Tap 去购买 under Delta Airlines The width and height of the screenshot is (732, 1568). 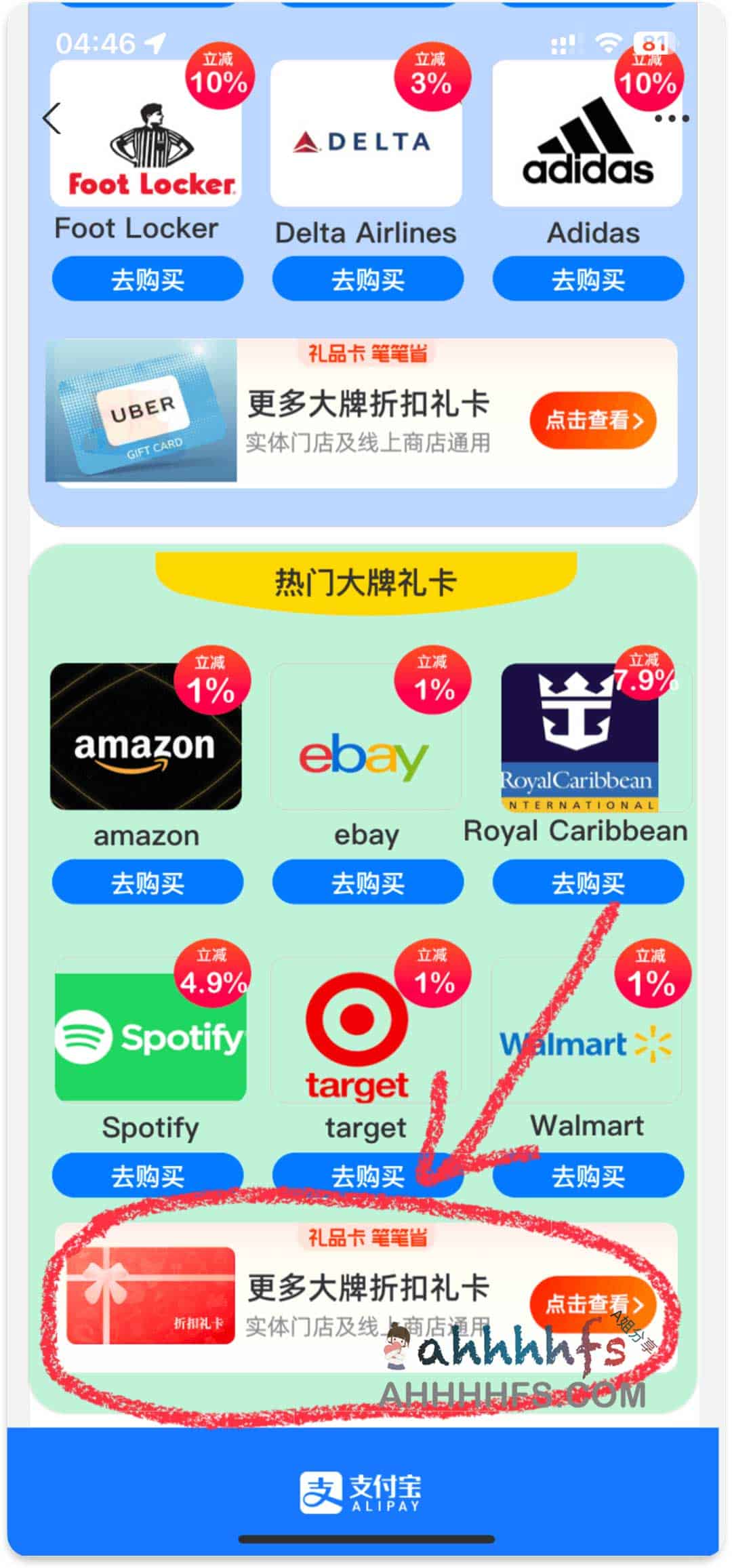(x=366, y=278)
